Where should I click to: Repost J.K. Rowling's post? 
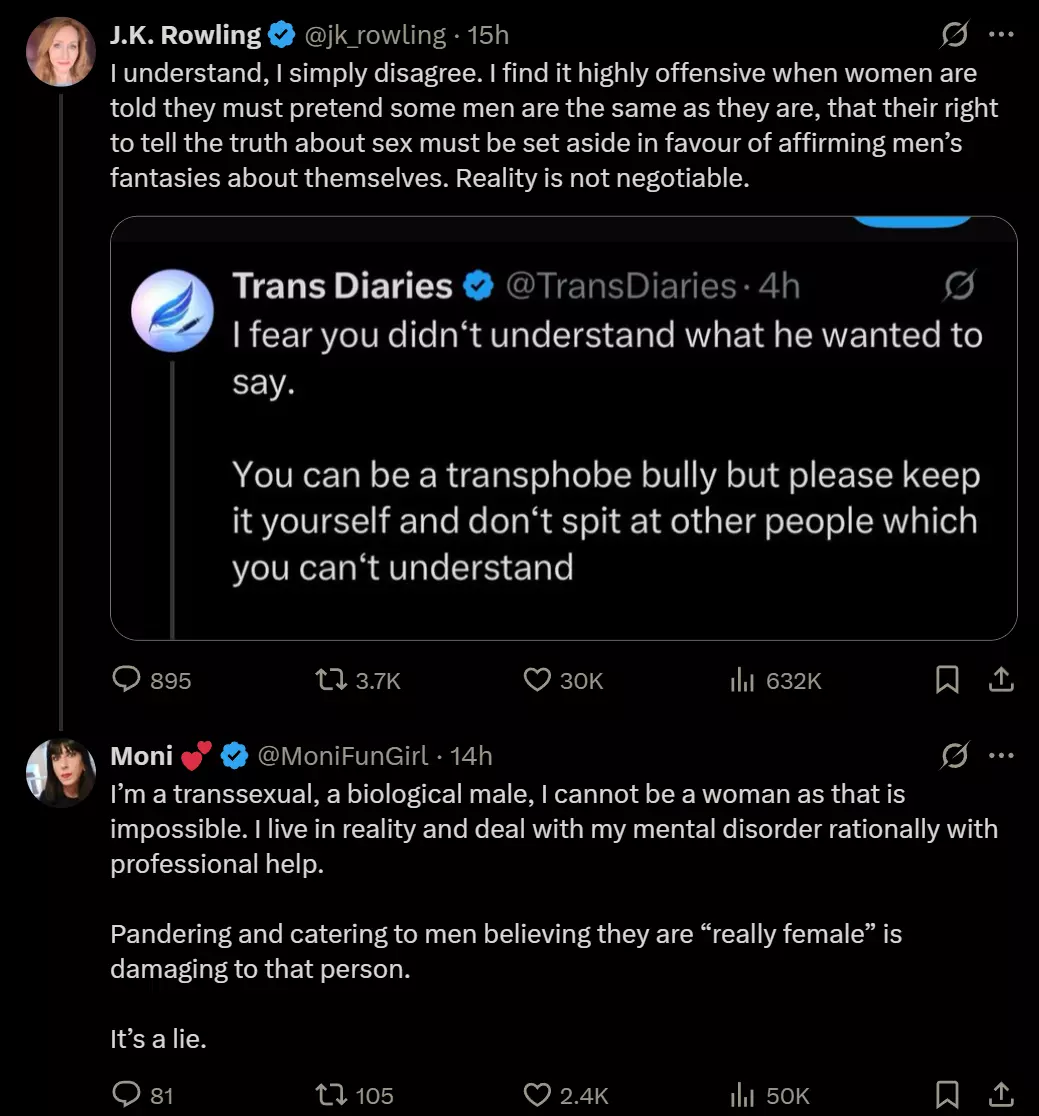326,681
